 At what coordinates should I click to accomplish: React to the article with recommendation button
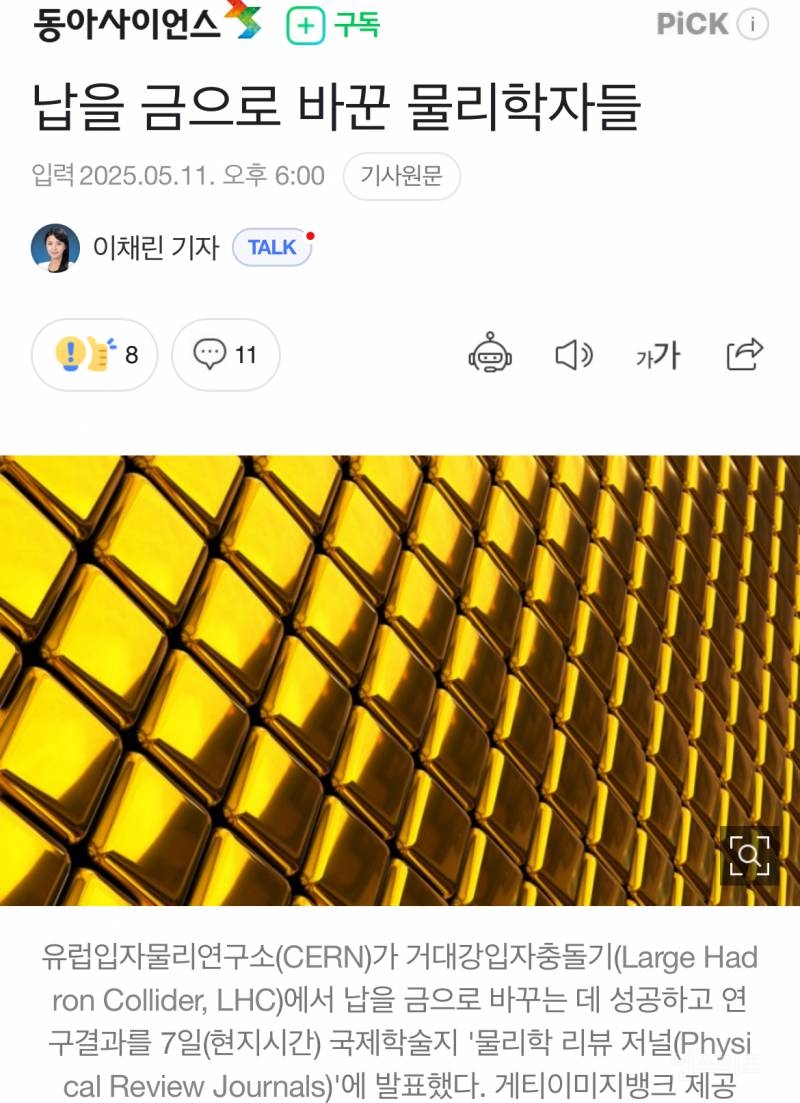(x=95, y=354)
